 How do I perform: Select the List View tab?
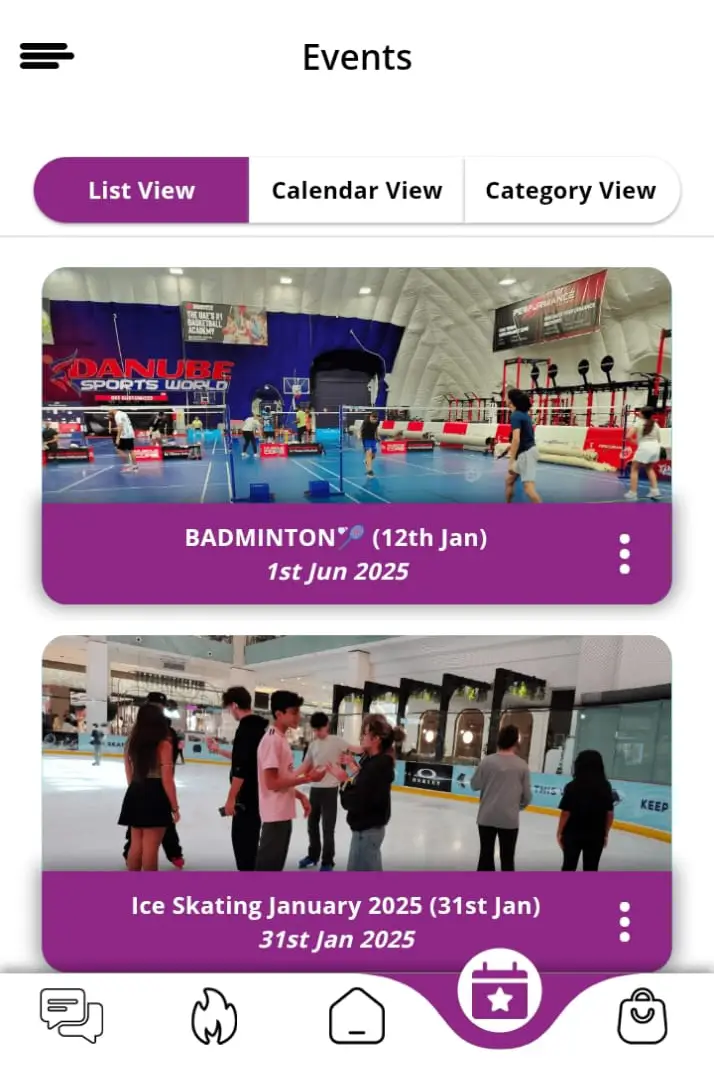coord(141,190)
